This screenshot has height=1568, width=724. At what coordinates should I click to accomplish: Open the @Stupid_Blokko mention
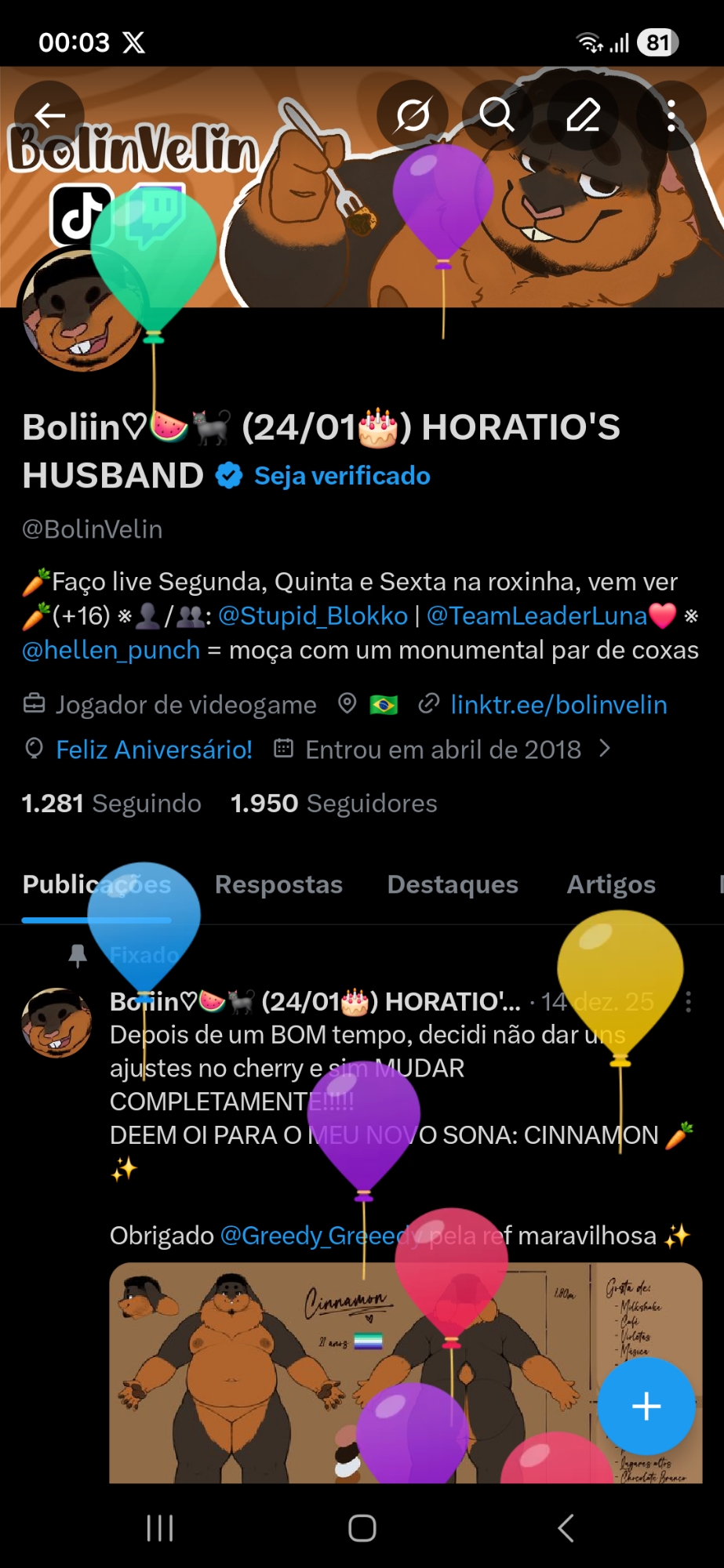coord(313,616)
